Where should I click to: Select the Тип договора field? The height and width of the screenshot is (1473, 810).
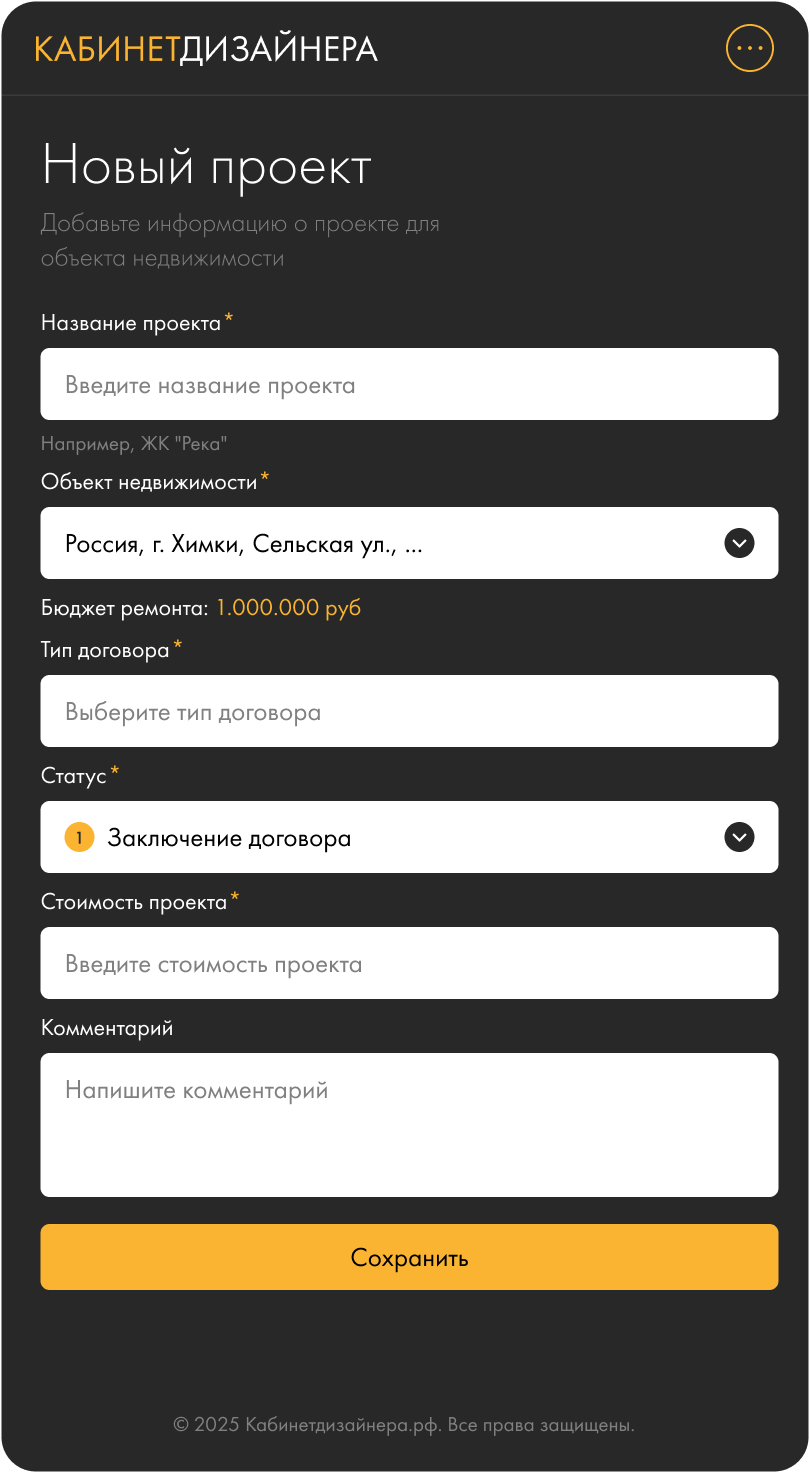pos(409,711)
